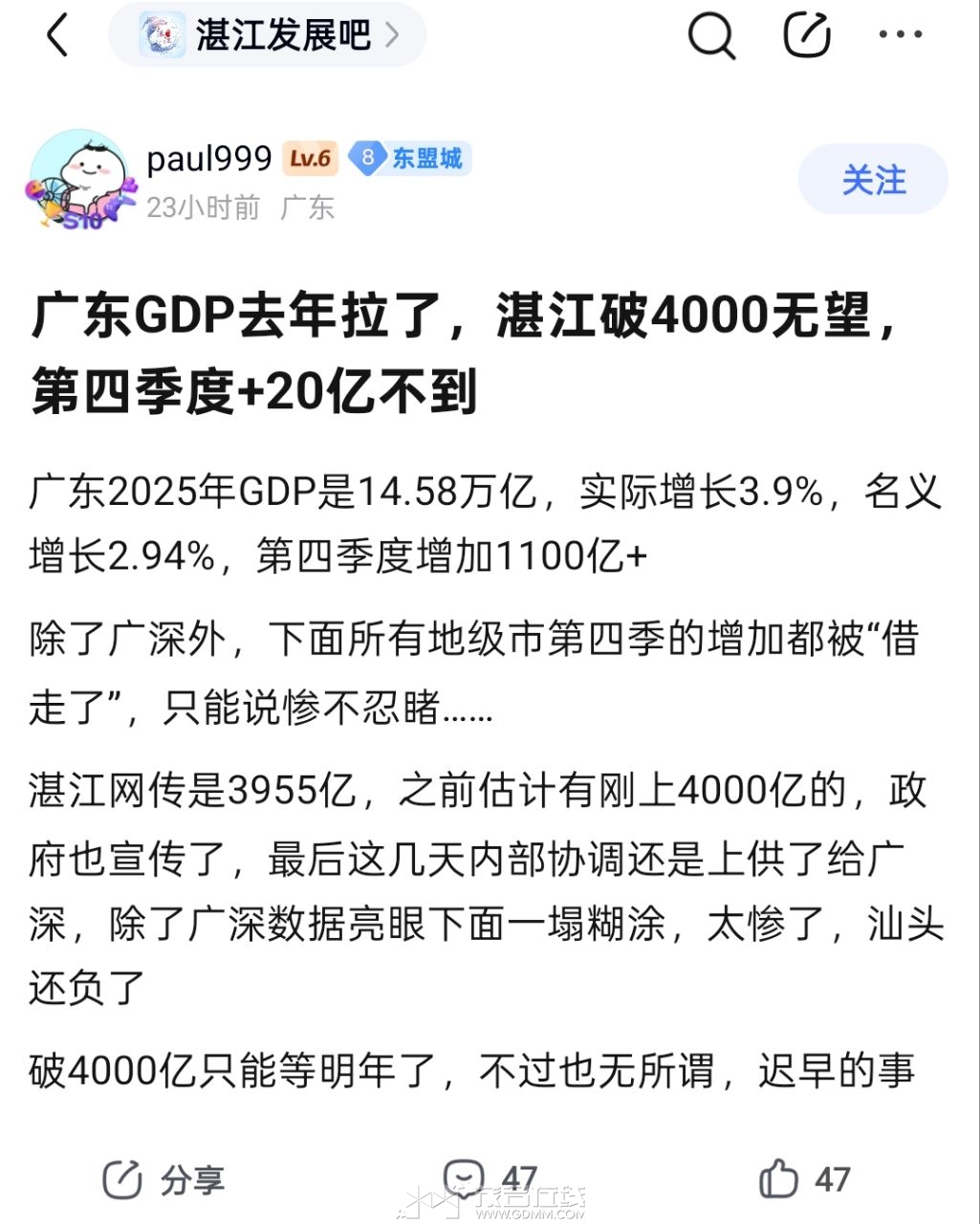Tap the share icon in top bar
The width and height of the screenshot is (980, 1224).
coord(807,35)
